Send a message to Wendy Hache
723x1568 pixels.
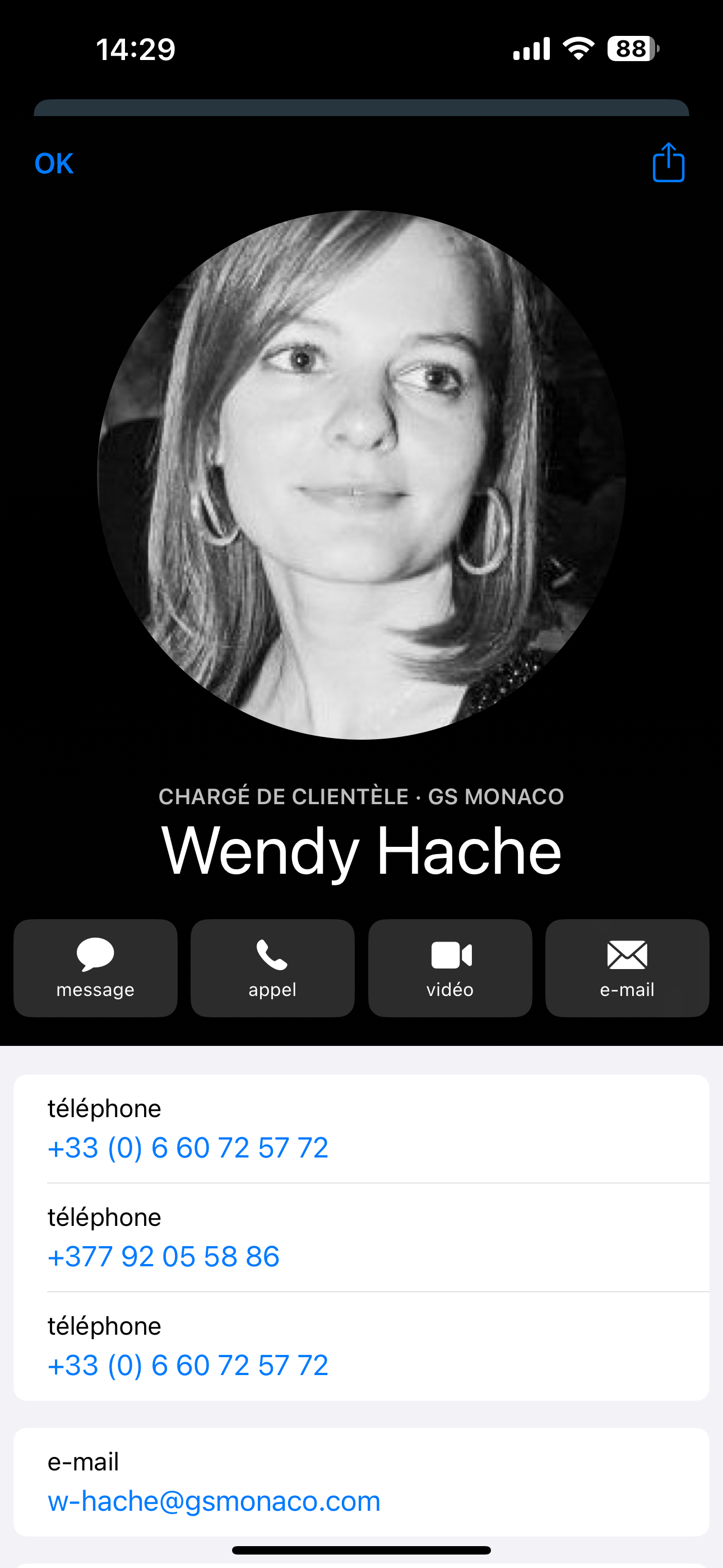(x=95, y=968)
